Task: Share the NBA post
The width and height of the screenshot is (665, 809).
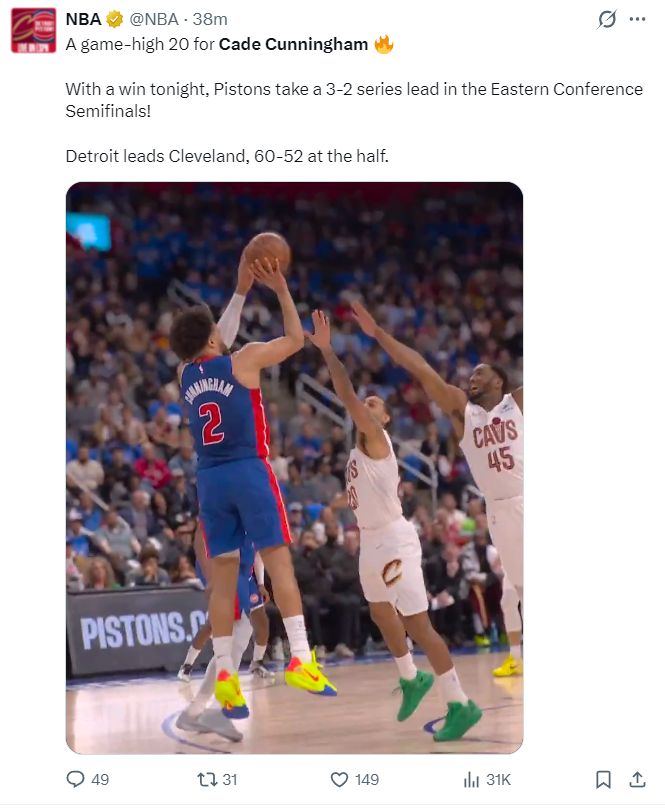Action: pos(637,779)
